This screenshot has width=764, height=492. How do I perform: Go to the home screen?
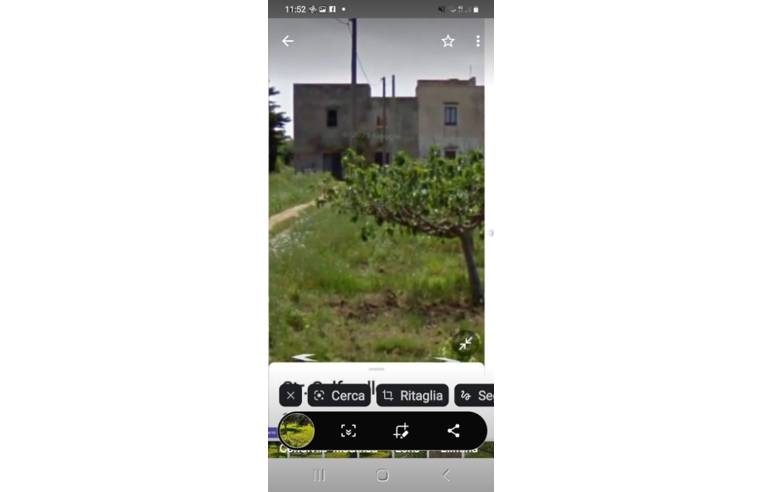382,475
